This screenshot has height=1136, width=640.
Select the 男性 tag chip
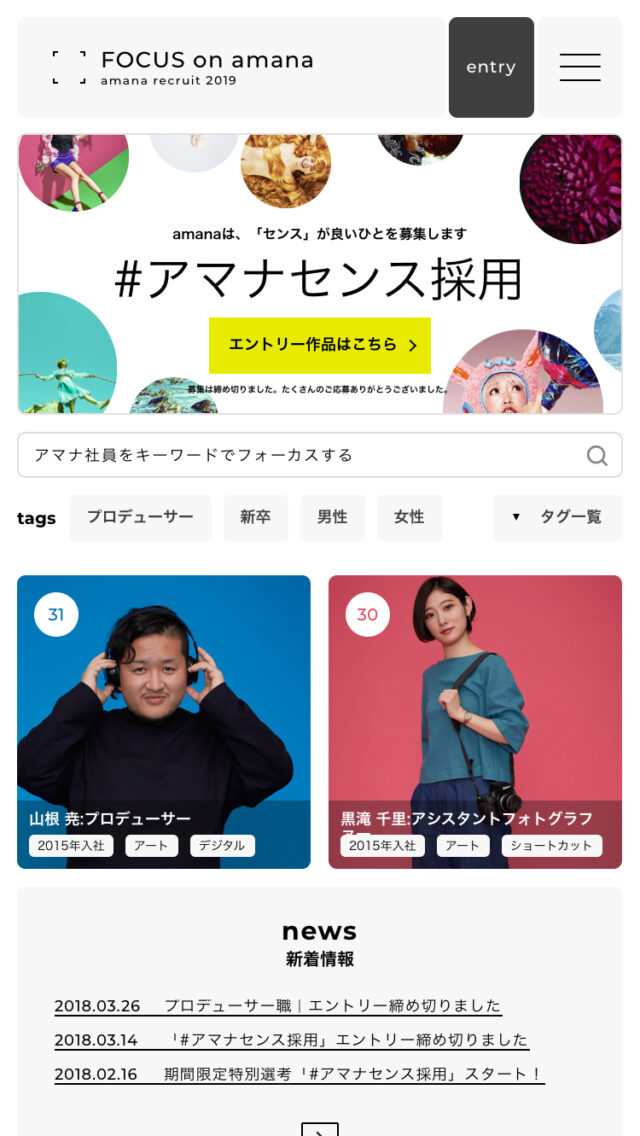(x=332, y=517)
